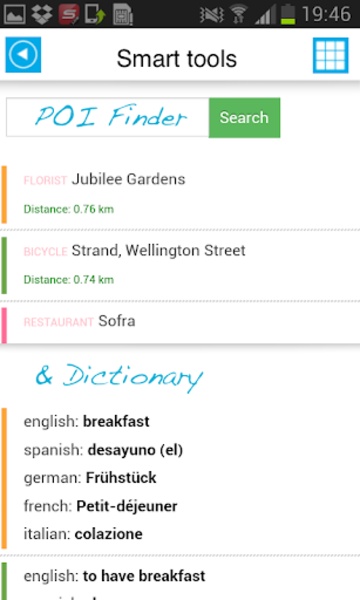Open the grid menu icon
Screen dimensions: 360x600
coord(331,55)
